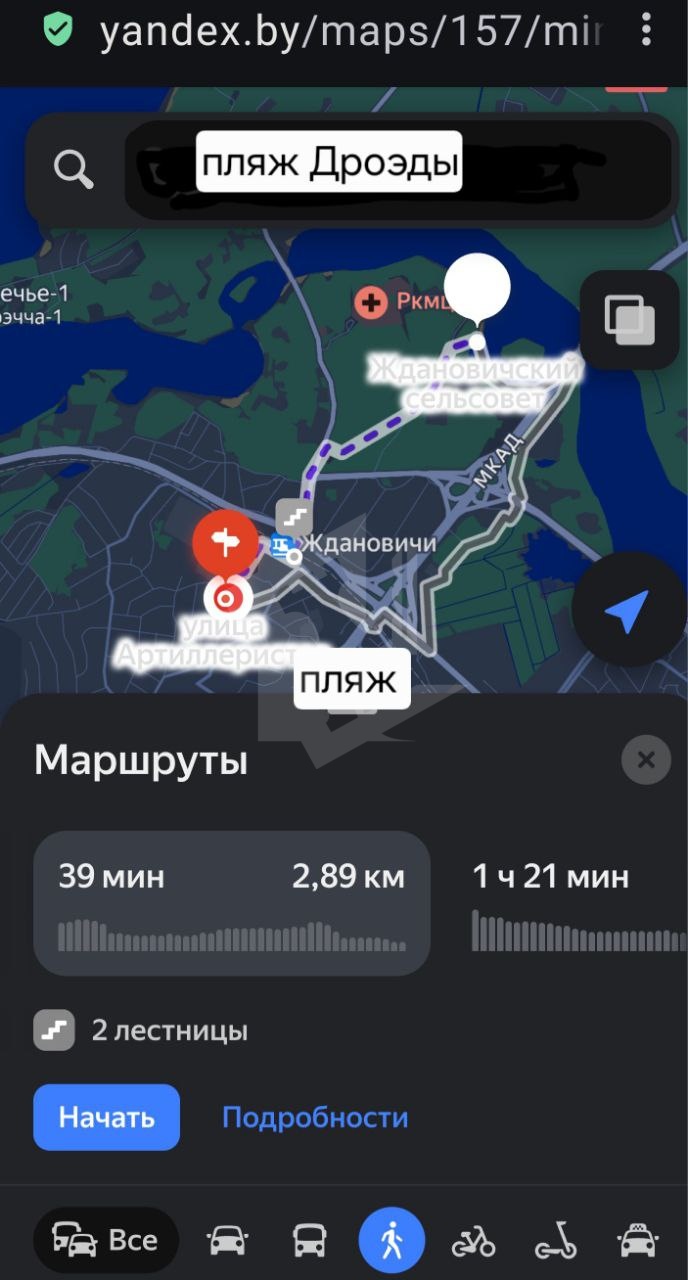The image size is (688, 1280).
Task: Open route Подробности
Action: [315, 1117]
